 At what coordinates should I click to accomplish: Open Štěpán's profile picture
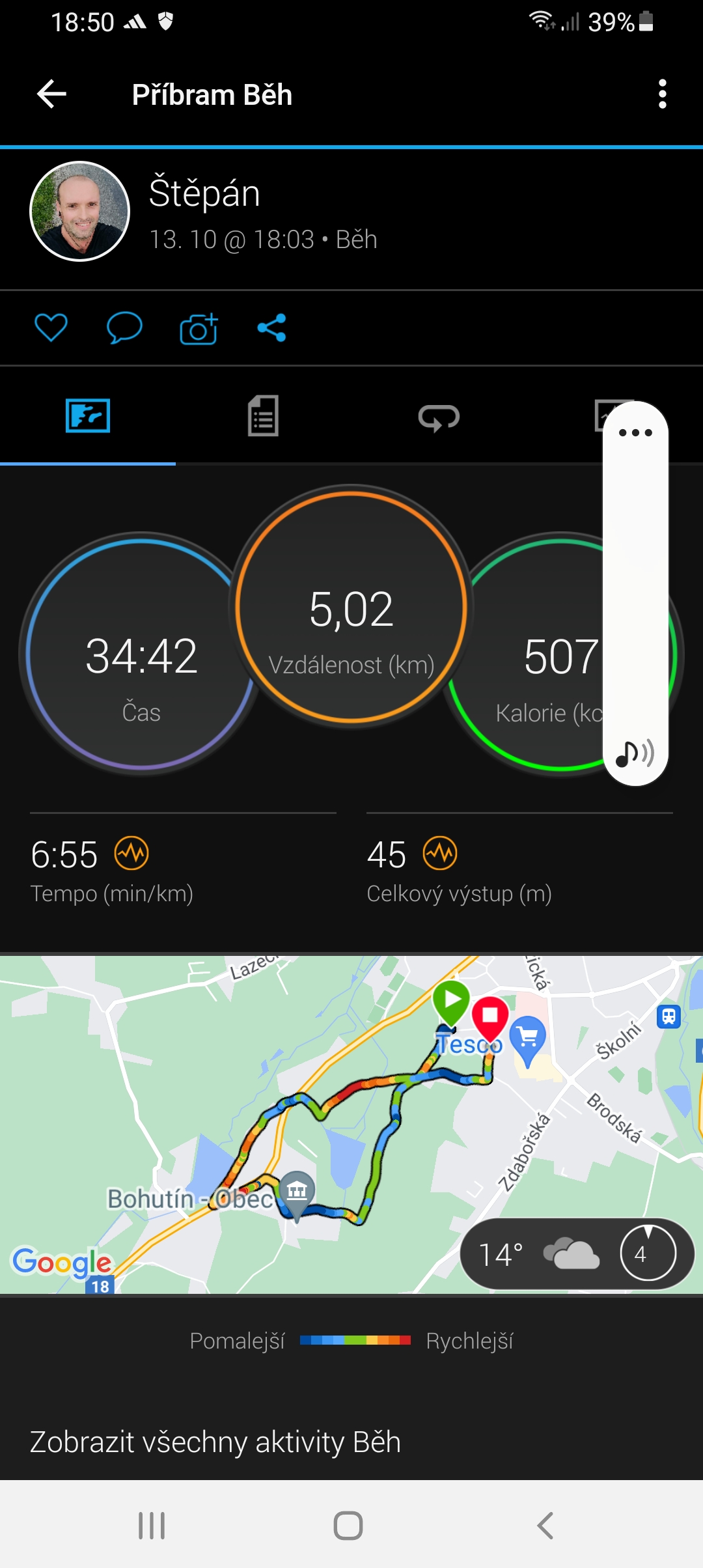coord(80,211)
